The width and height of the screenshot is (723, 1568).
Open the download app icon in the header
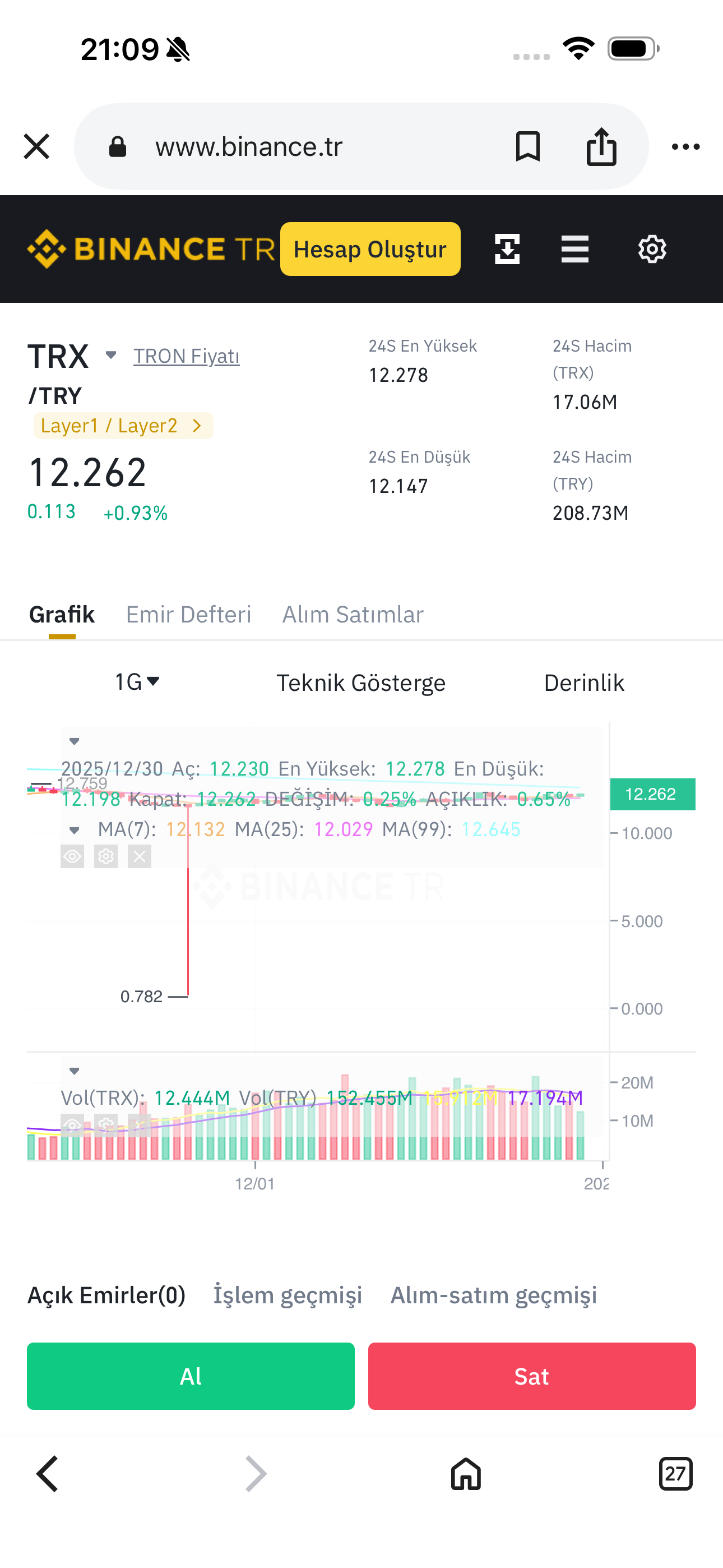tap(507, 249)
